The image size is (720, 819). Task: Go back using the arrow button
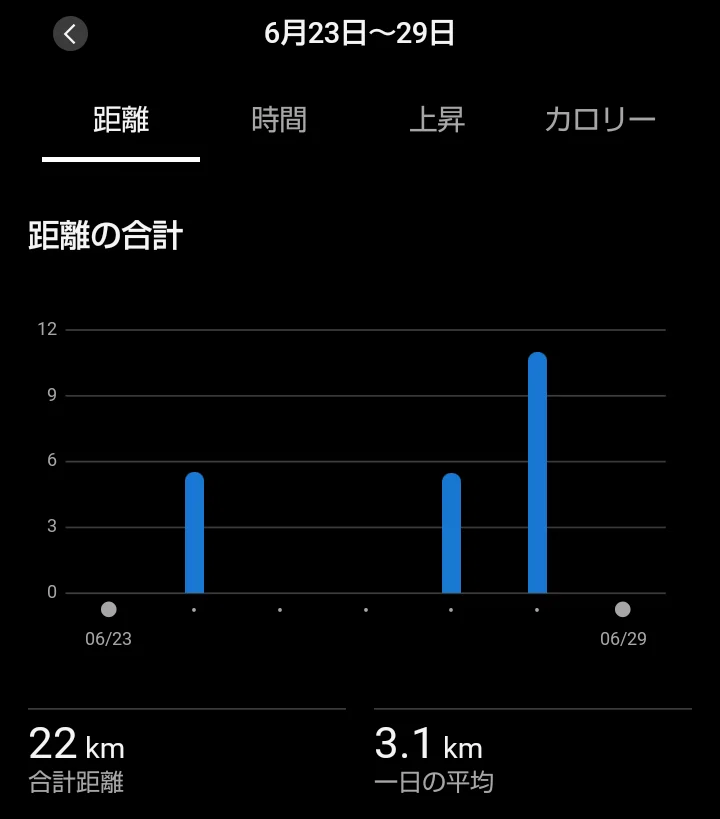click(x=71, y=34)
